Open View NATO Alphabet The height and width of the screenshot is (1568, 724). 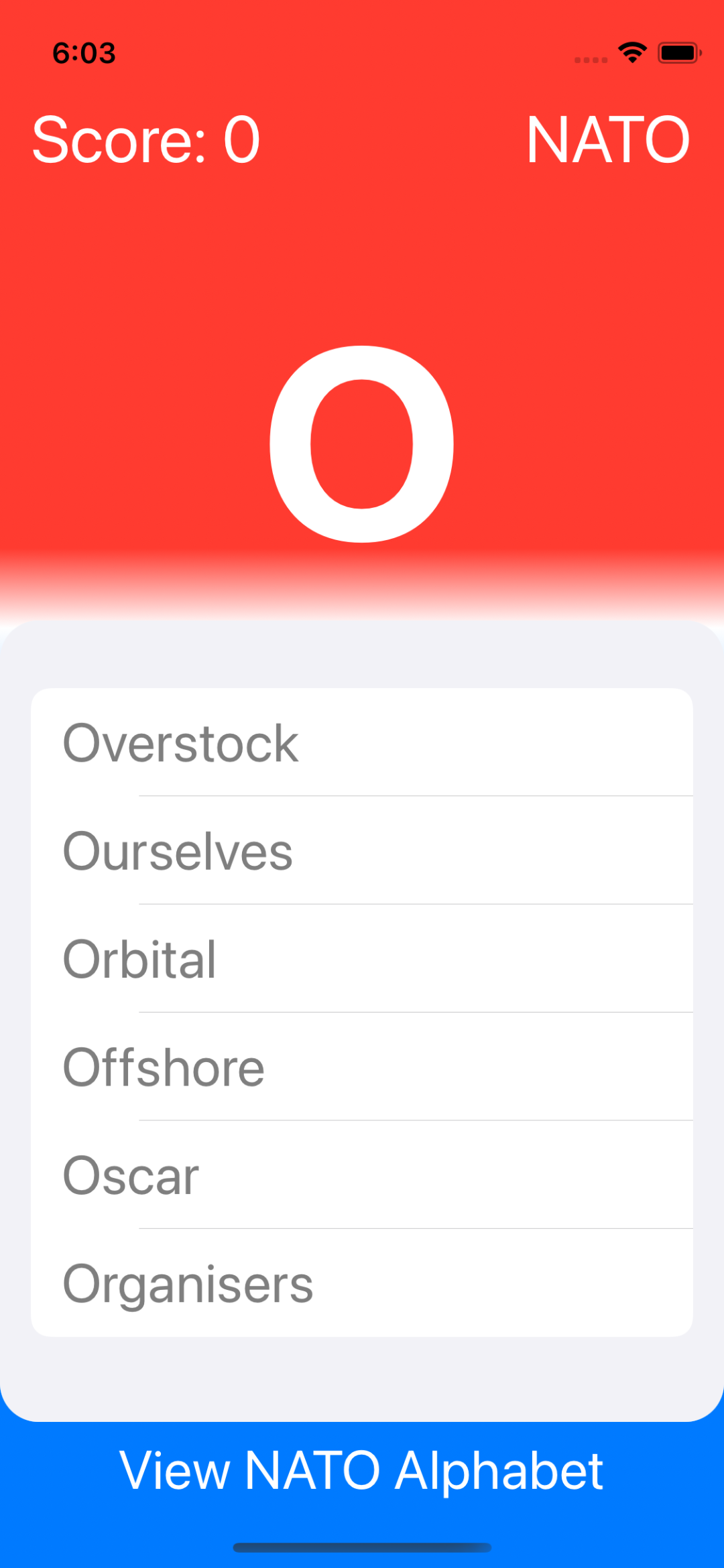click(x=362, y=1471)
